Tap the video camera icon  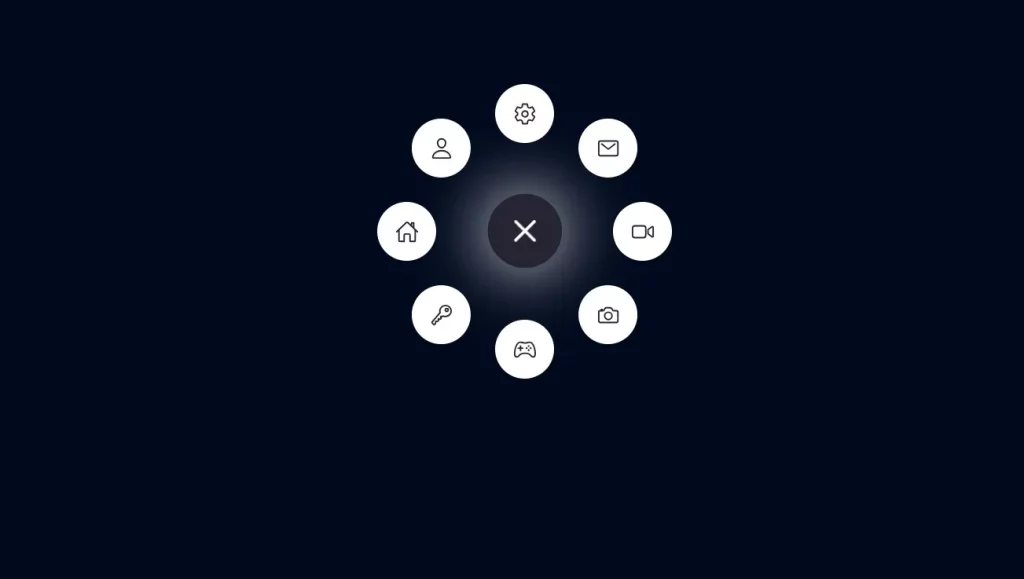(x=642, y=231)
